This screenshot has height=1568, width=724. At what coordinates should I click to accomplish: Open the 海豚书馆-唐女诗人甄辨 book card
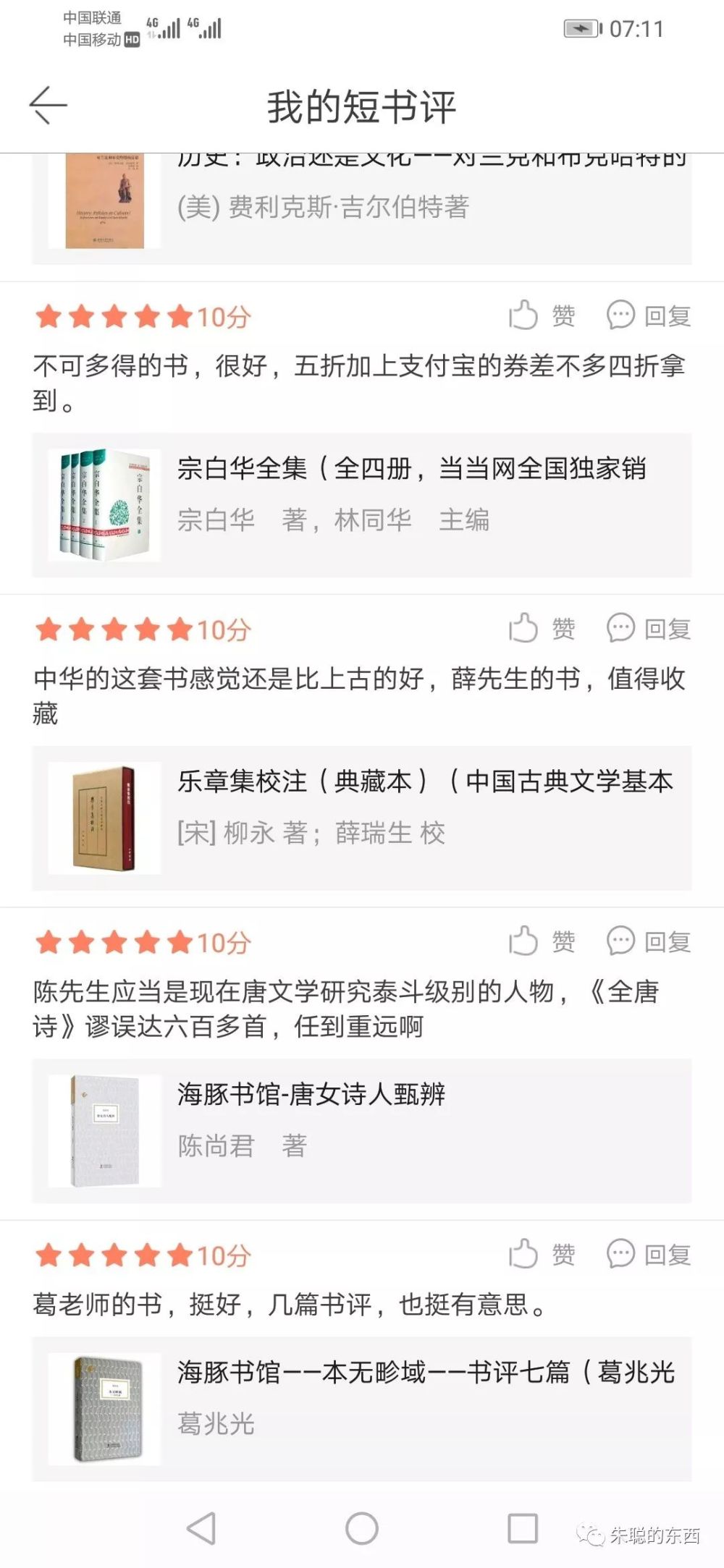(362, 1130)
